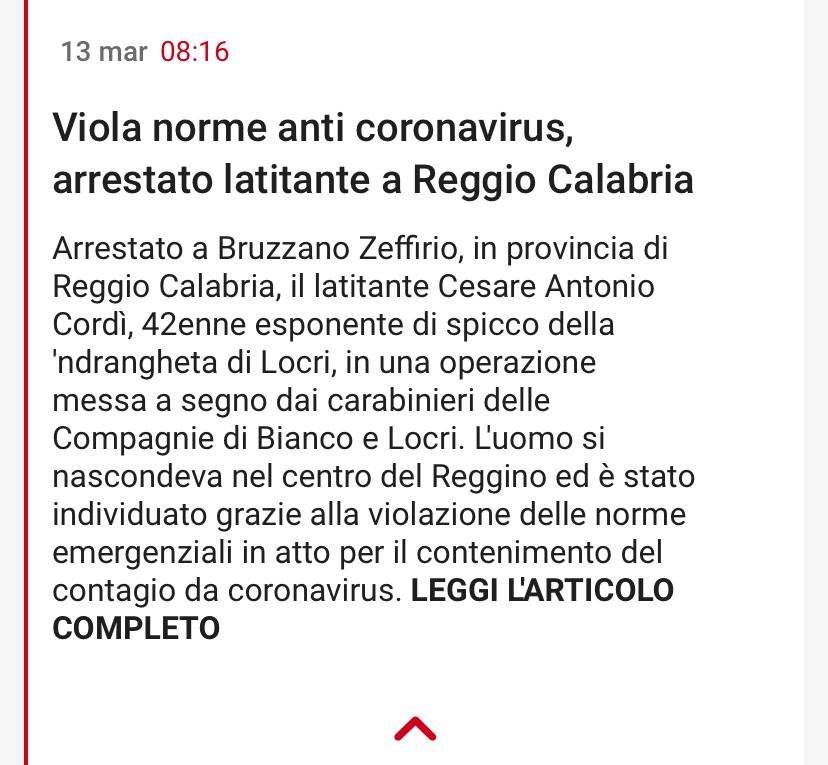Open LEGGI L'ARTICOLO COMPLETO link

[x=543, y=591]
